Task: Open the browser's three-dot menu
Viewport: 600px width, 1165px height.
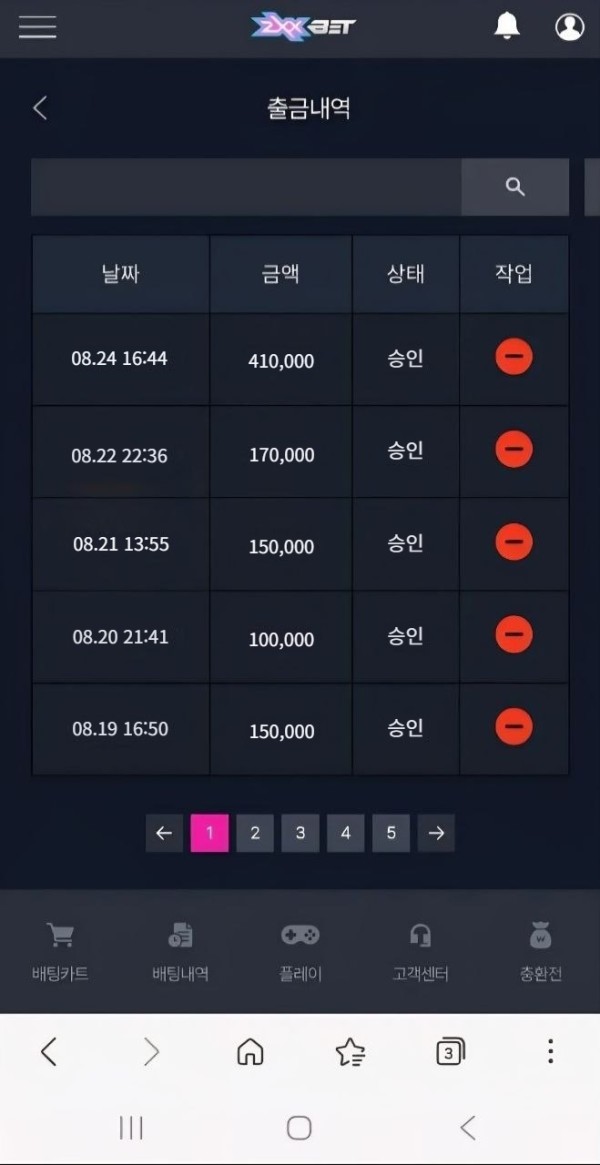Action: pos(550,1051)
